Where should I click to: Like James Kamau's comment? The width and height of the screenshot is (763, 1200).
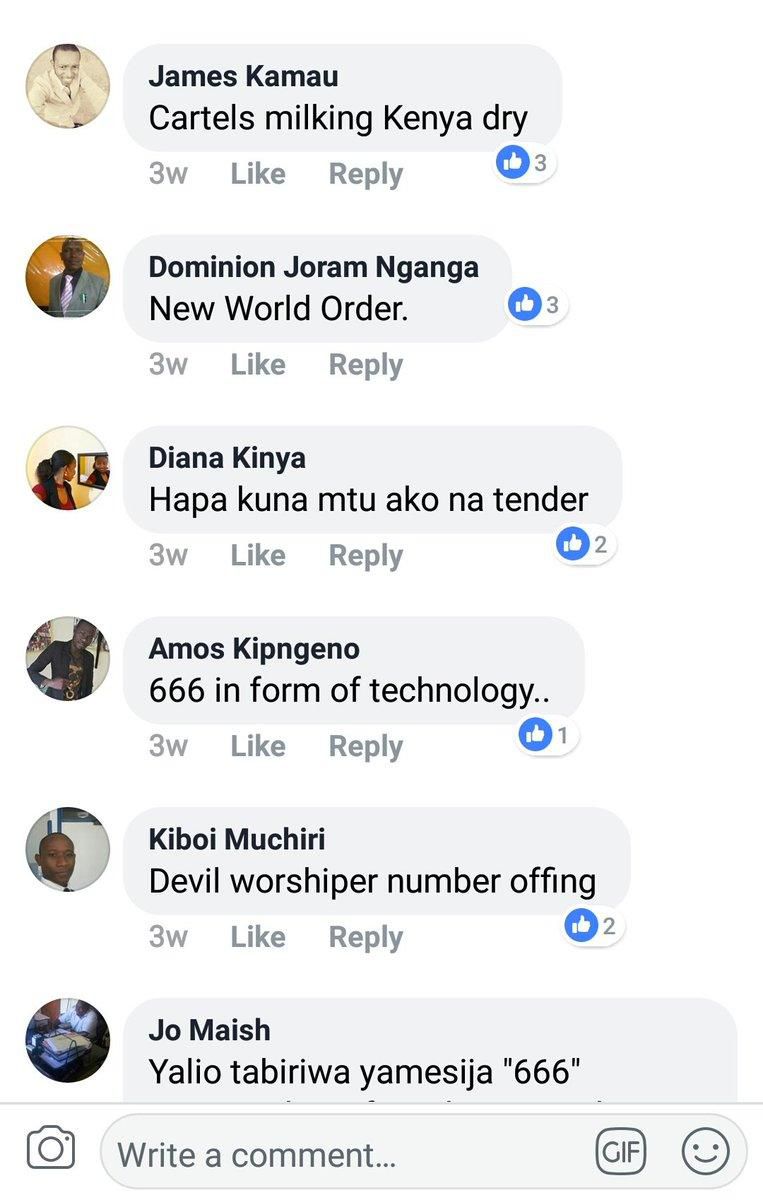[257, 174]
